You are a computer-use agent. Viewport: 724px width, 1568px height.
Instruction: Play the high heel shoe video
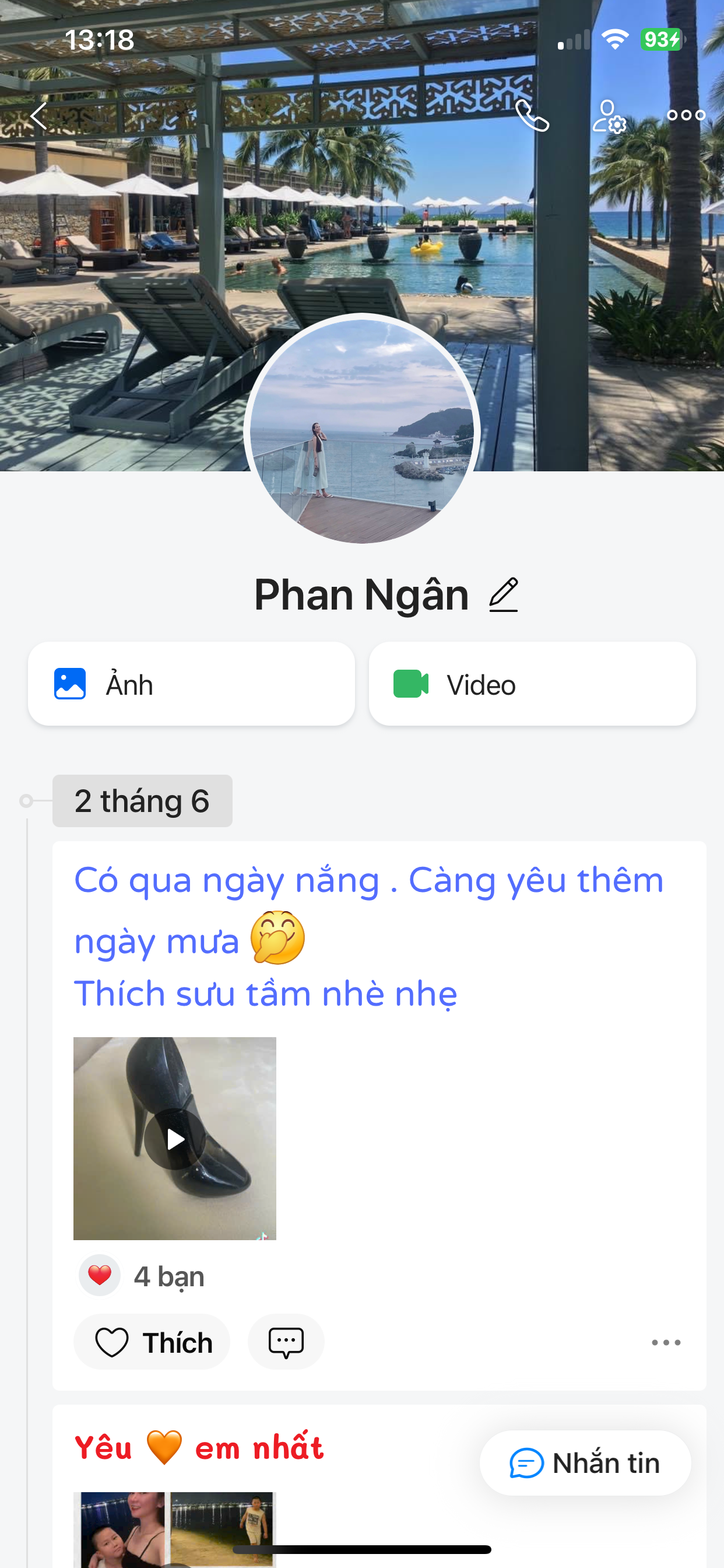click(175, 1139)
